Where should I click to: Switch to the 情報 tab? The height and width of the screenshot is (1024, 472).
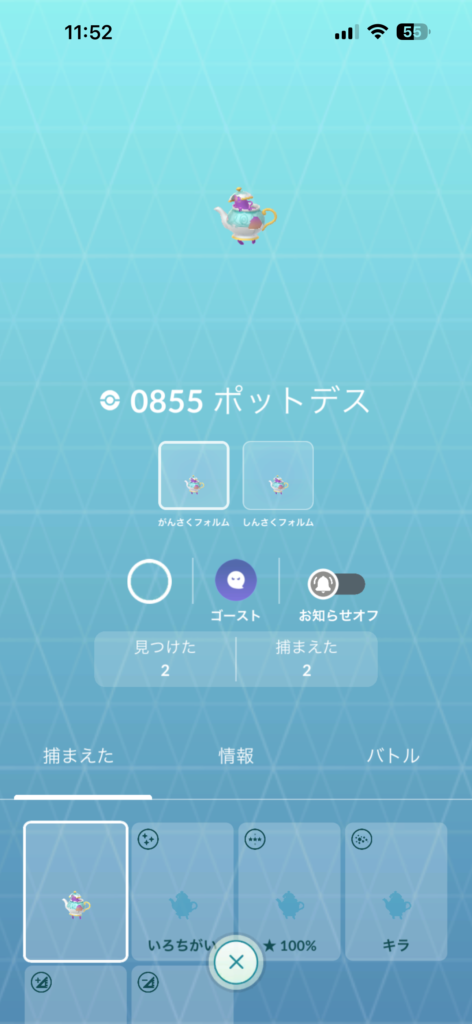[x=236, y=756]
